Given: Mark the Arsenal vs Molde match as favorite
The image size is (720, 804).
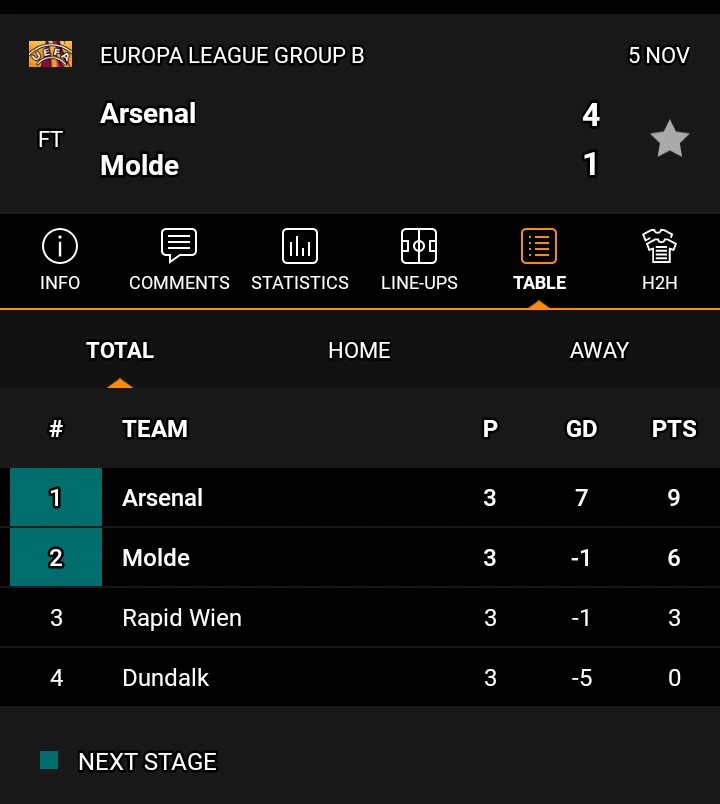Looking at the screenshot, I should [x=669, y=139].
